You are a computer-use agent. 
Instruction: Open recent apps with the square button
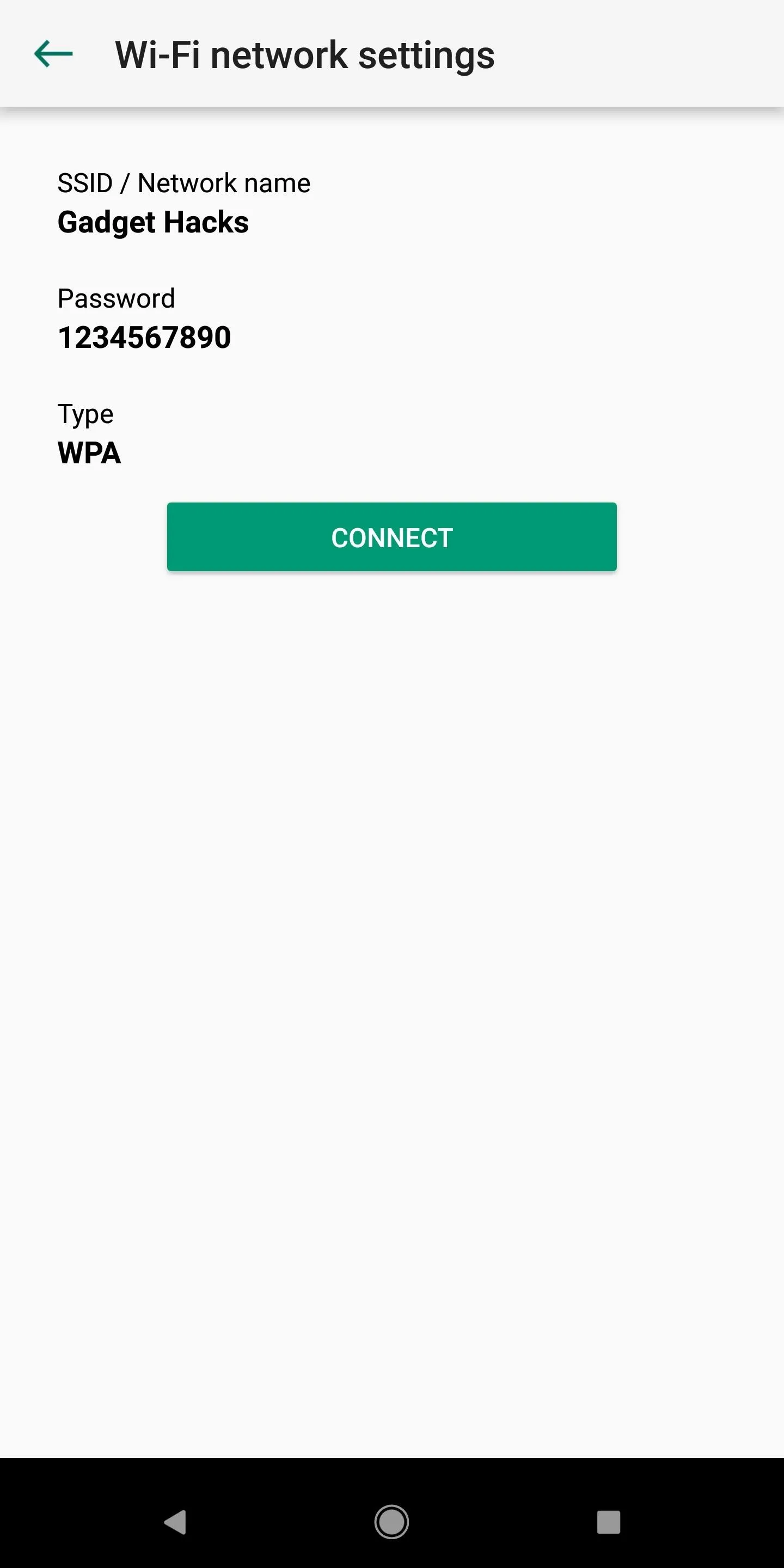[609, 1522]
